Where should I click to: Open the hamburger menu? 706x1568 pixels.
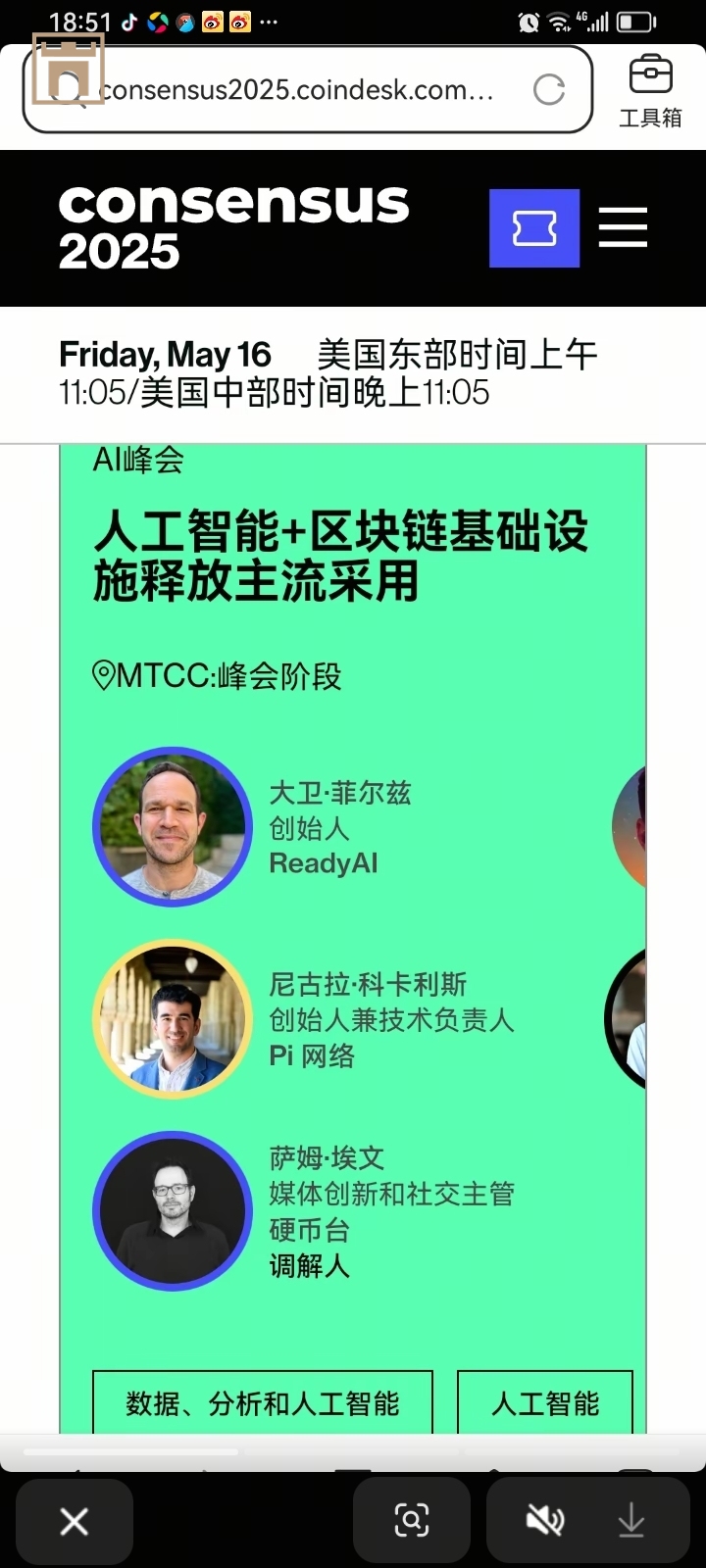(623, 227)
